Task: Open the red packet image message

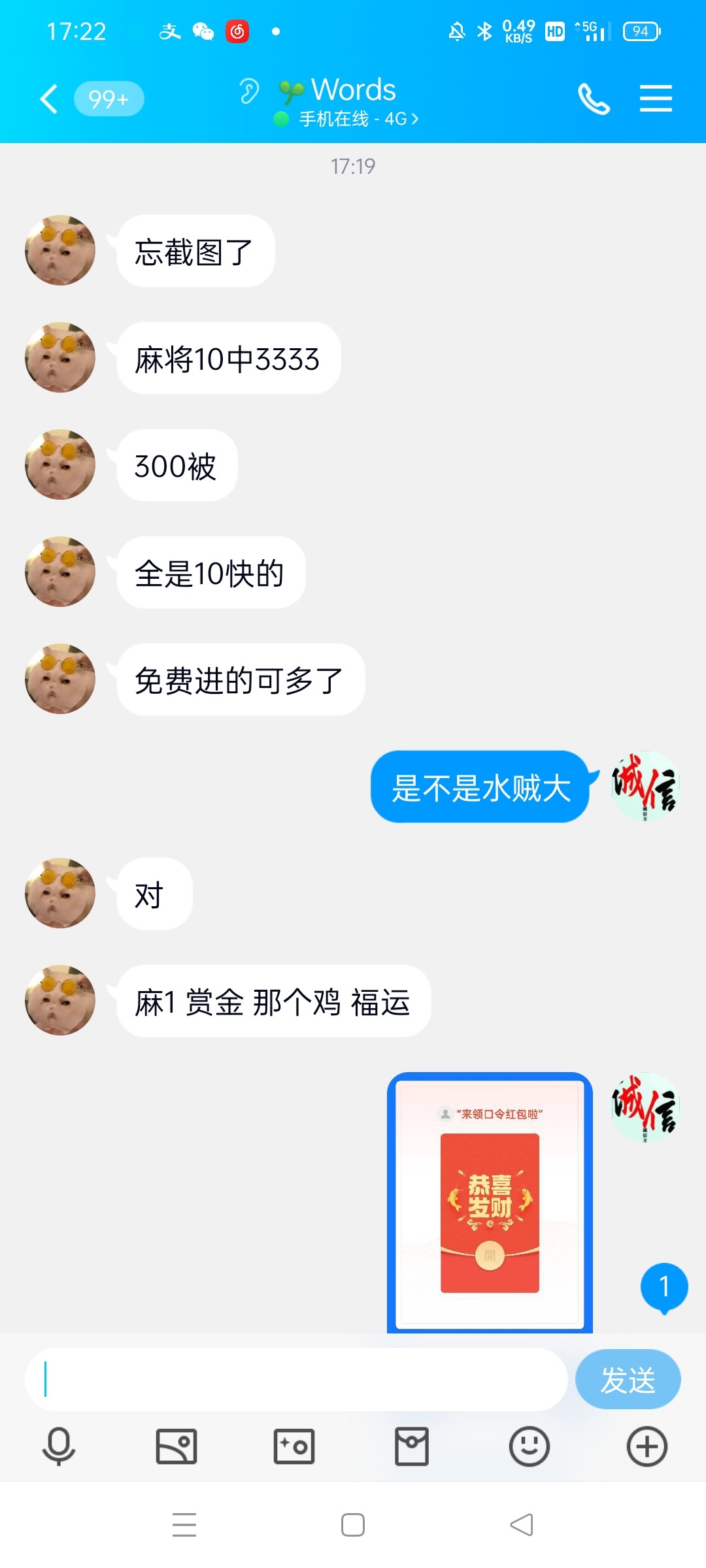Action: click(490, 1202)
